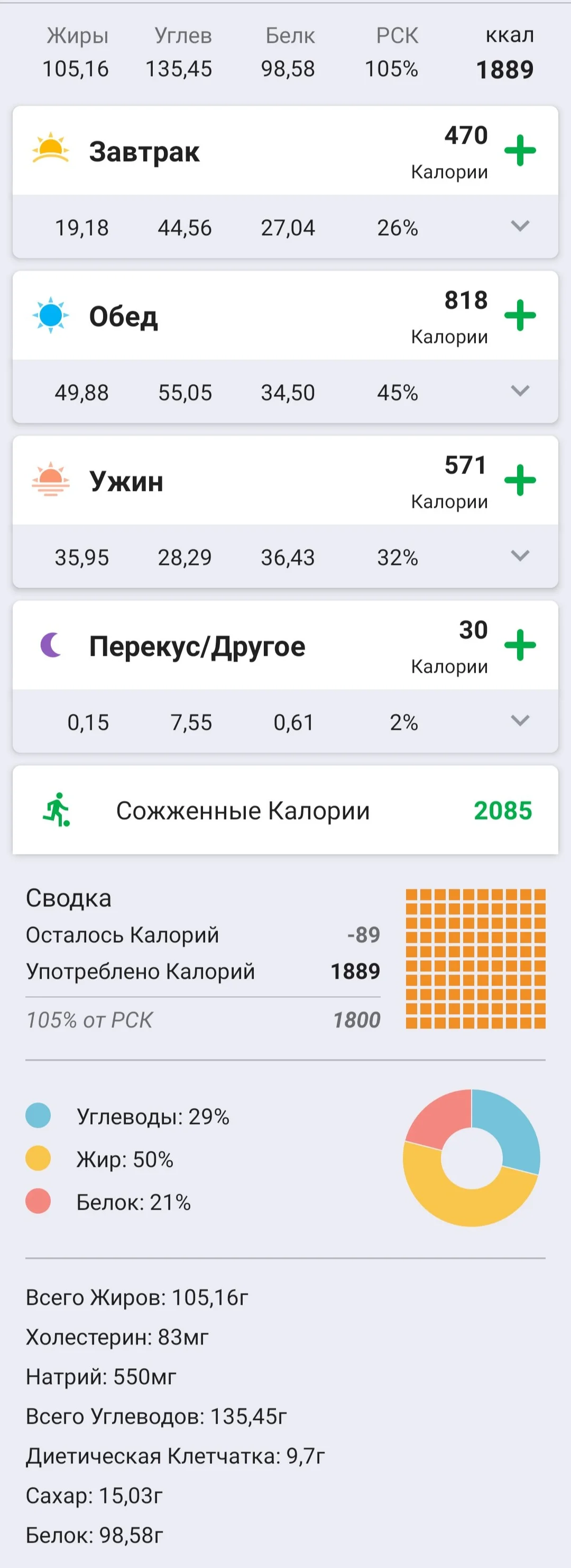Click the Жир yellow legend swatch
This screenshot has width=571, height=1568.
coord(39,1159)
